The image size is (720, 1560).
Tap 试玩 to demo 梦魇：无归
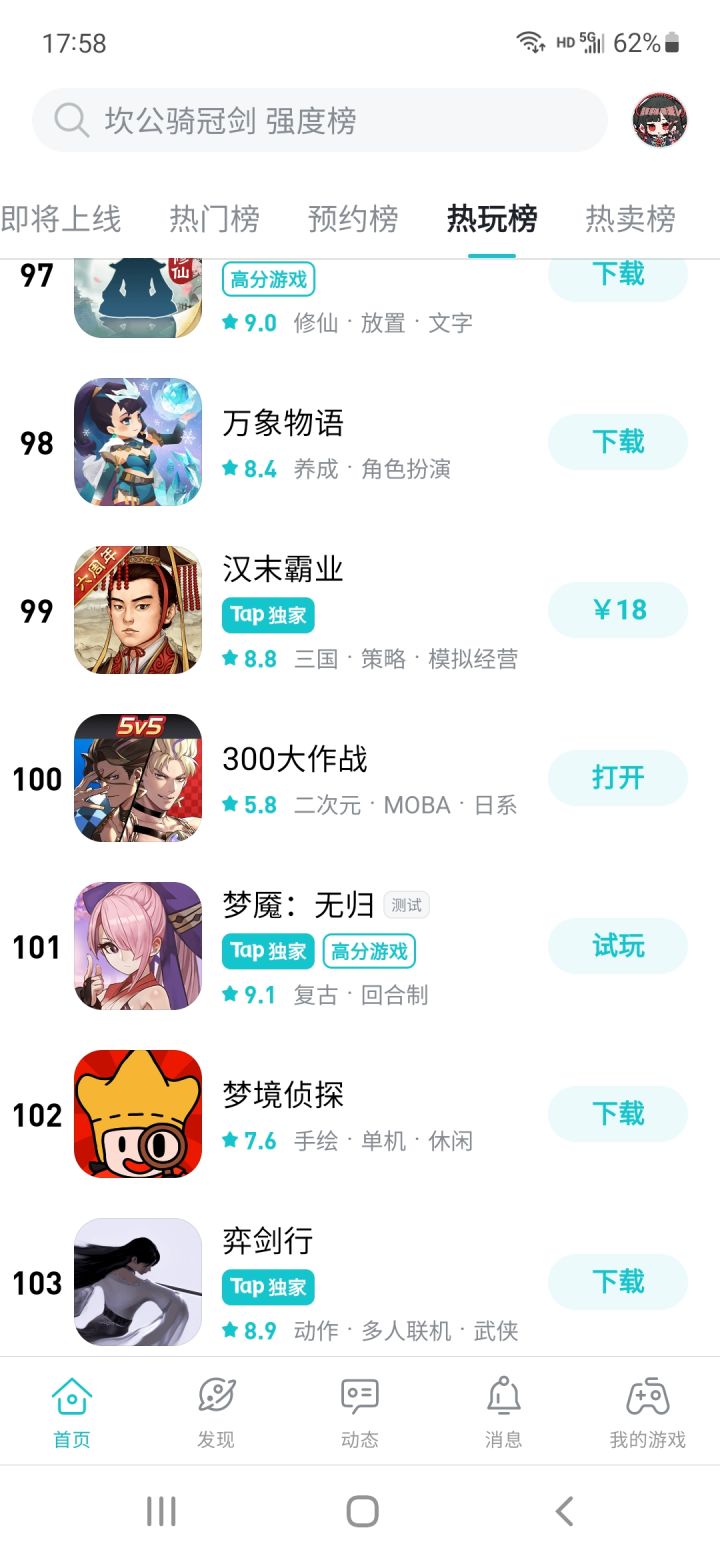618,945
